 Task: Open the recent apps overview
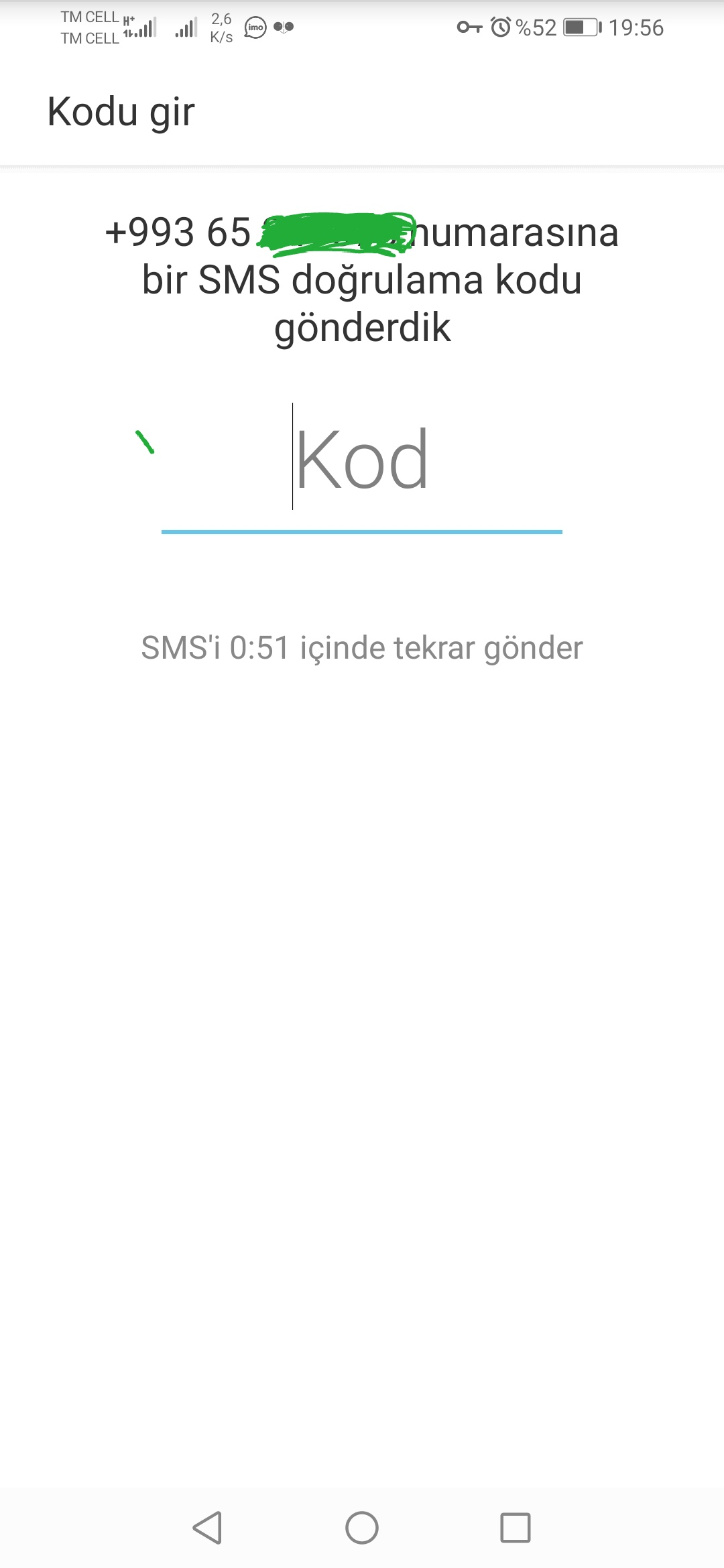(516, 1528)
